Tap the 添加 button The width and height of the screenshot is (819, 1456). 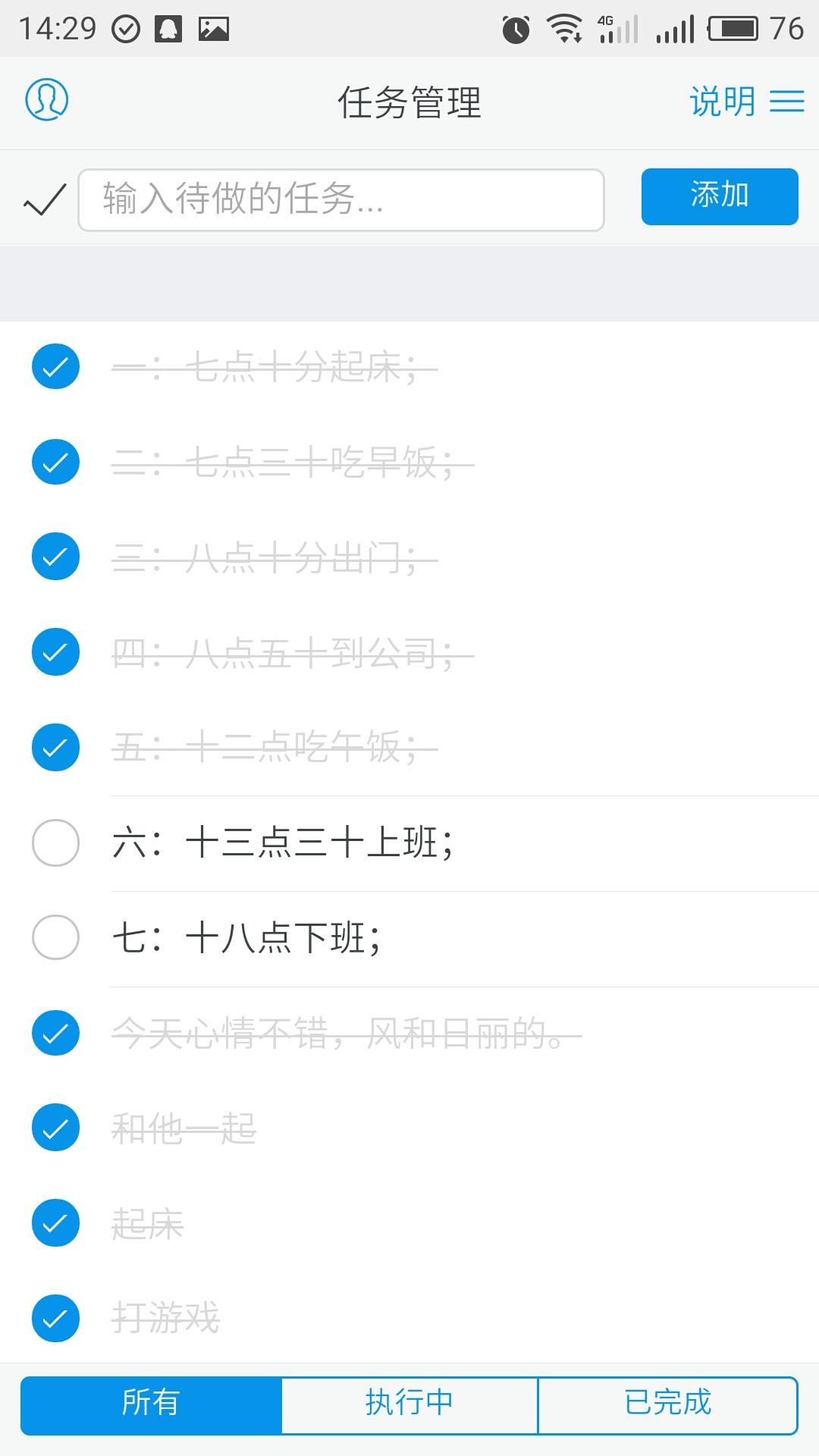click(x=719, y=196)
